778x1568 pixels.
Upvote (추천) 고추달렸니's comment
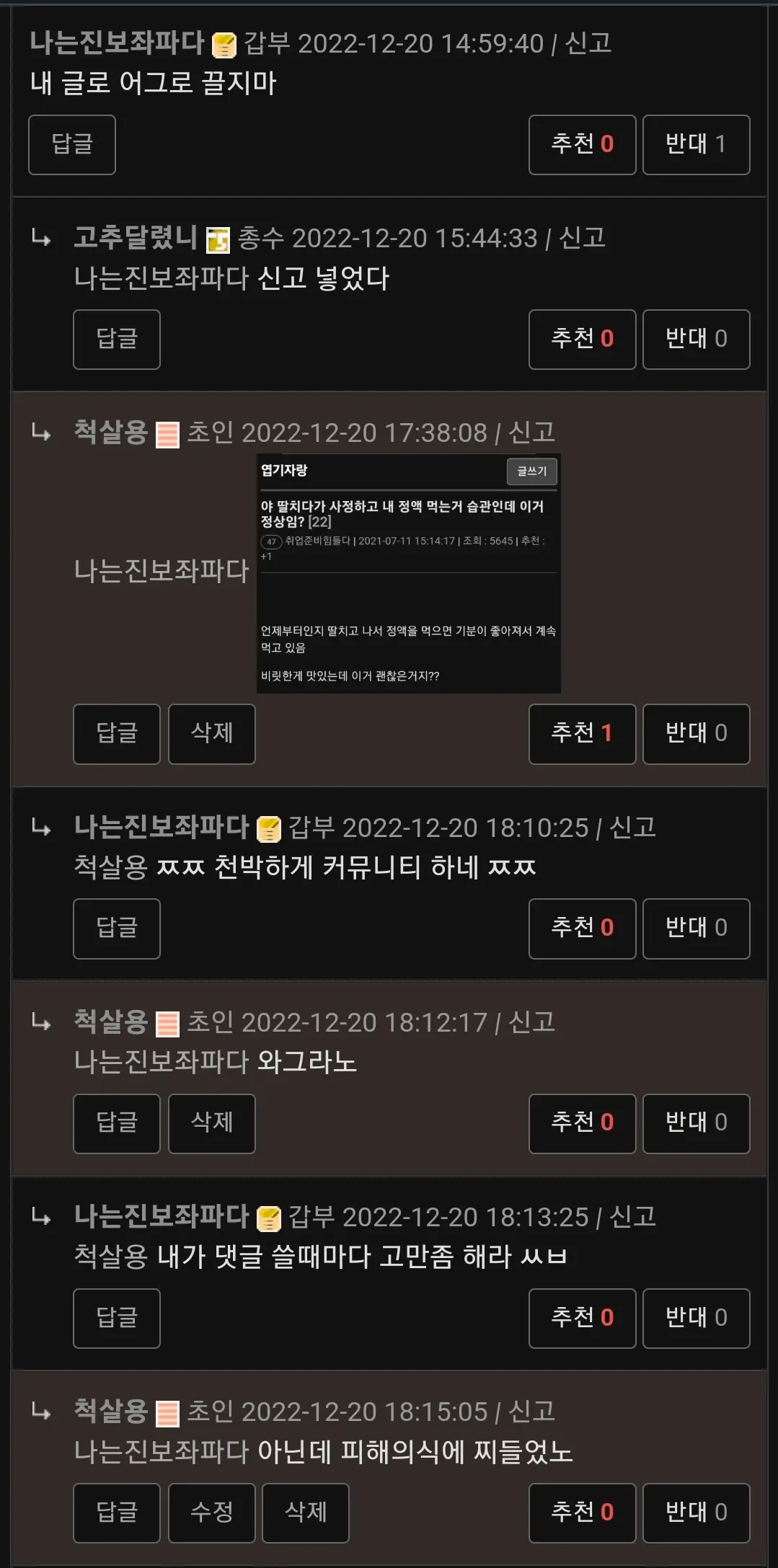[x=582, y=339]
